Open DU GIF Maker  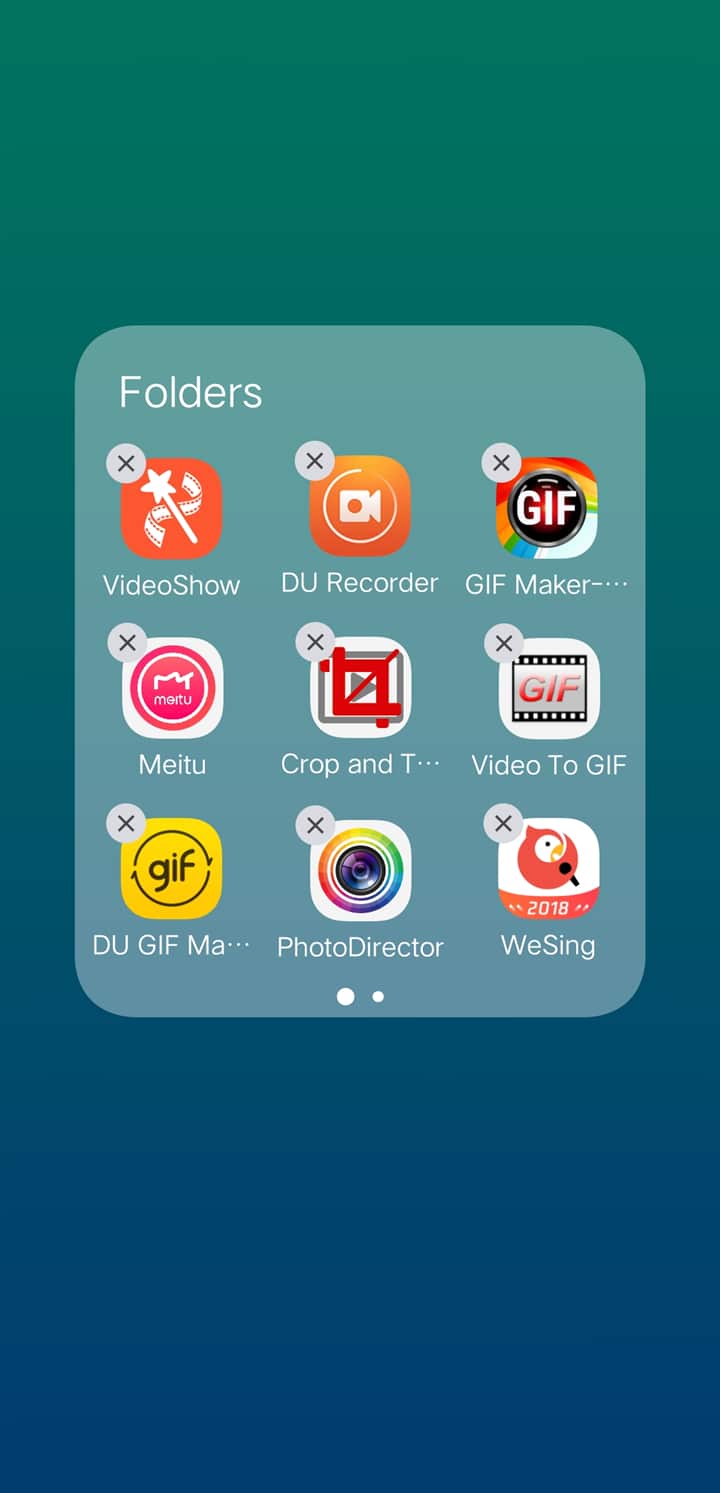click(x=171, y=868)
